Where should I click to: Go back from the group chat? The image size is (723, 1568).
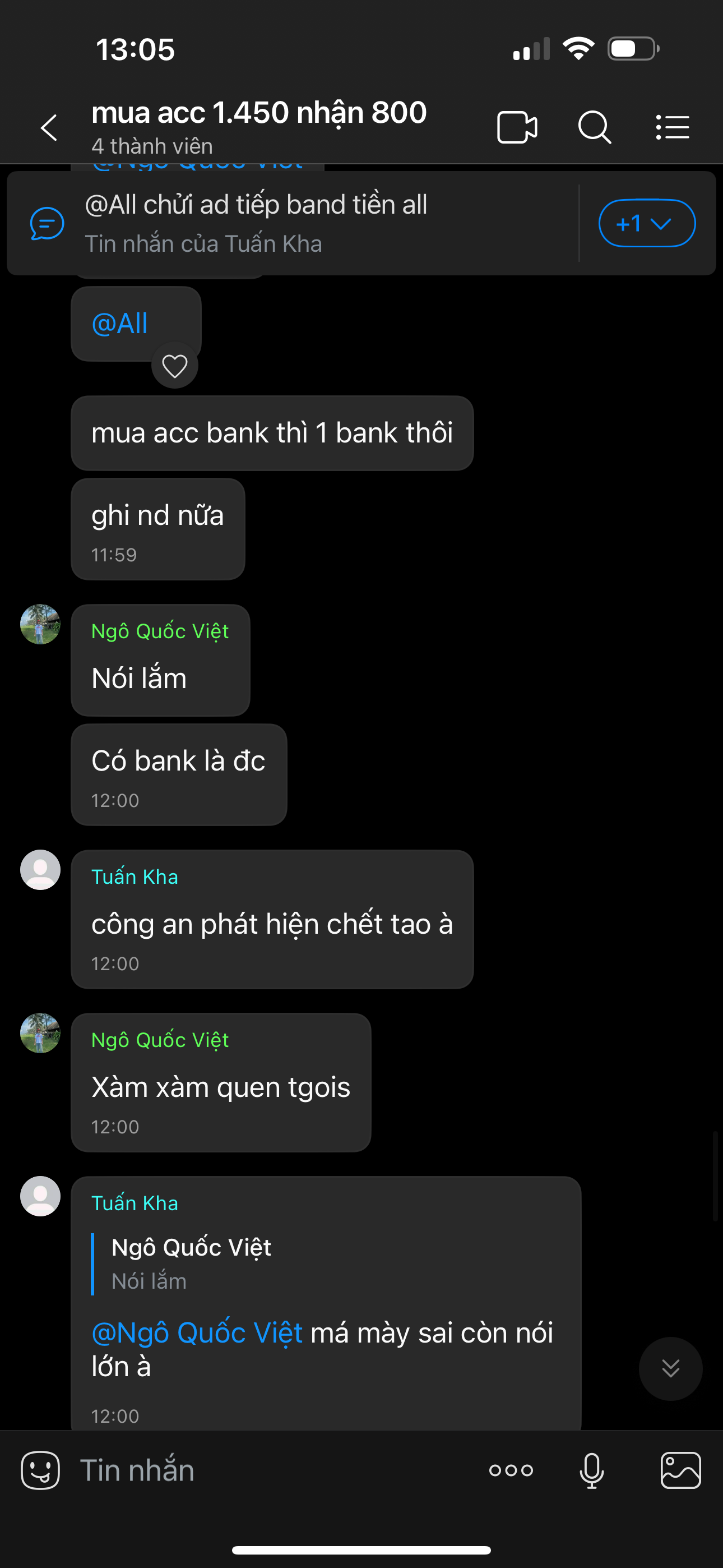[49, 128]
